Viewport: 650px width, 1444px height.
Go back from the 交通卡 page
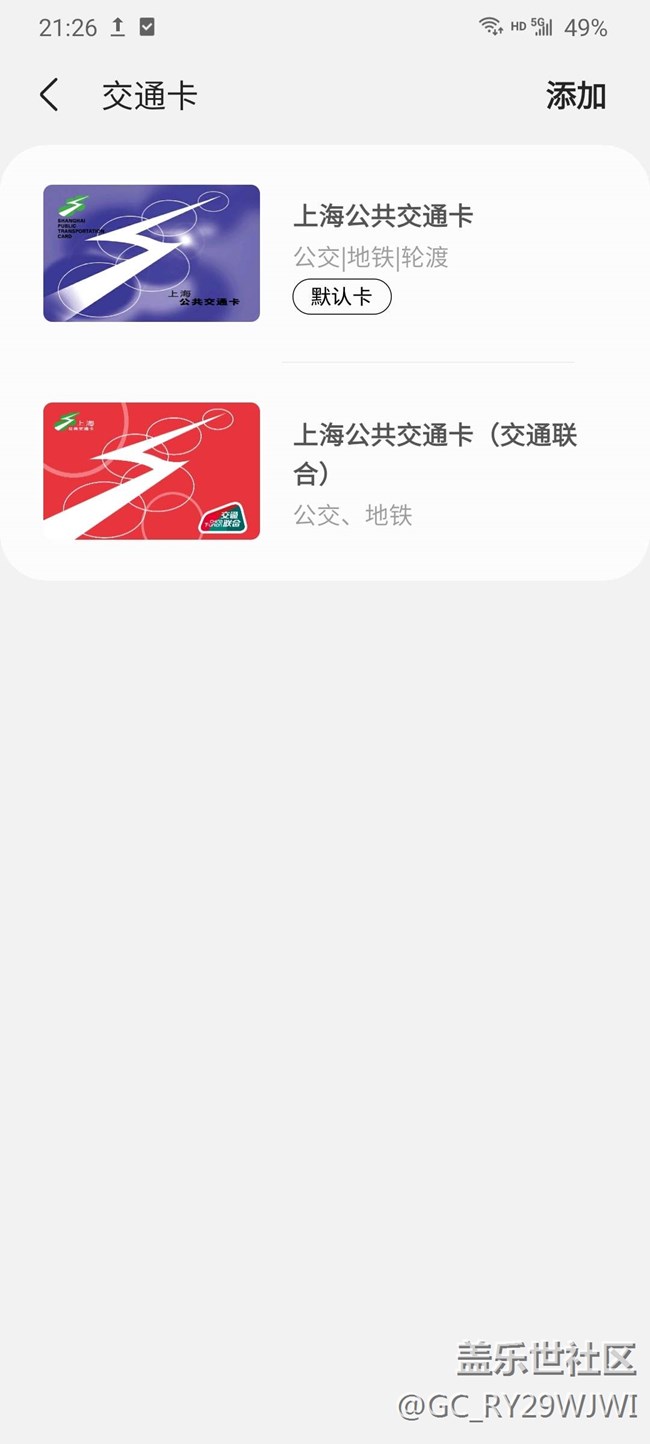[49, 96]
